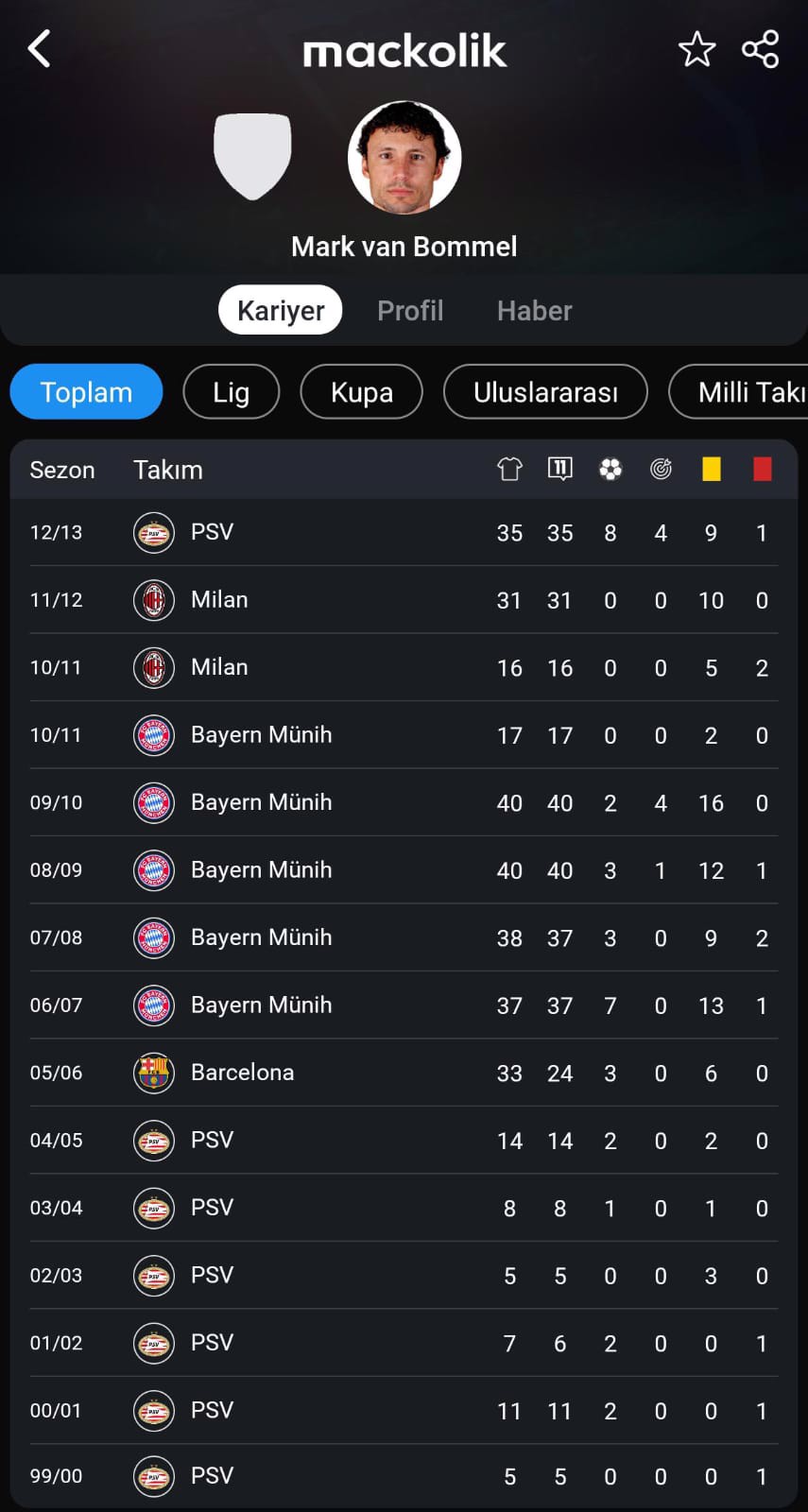This screenshot has height=1512, width=808.
Task: Share this player page
Action: click(x=761, y=49)
